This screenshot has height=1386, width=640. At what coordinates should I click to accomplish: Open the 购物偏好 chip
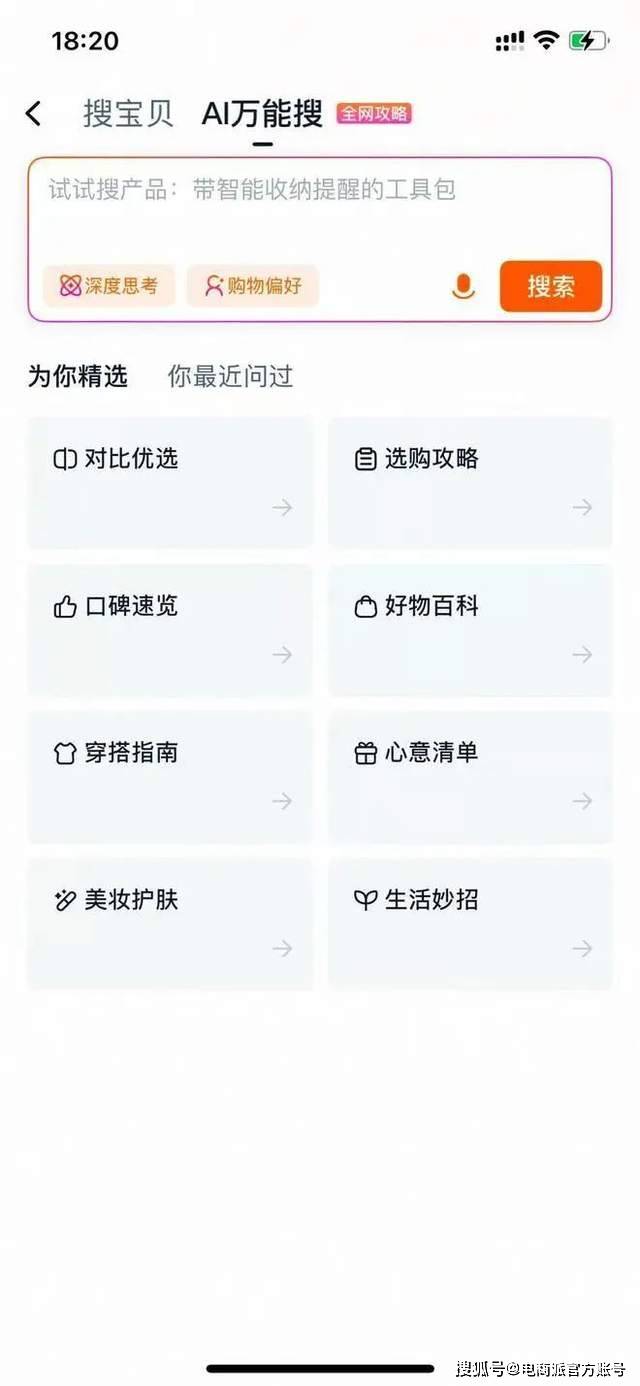[253, 286]
